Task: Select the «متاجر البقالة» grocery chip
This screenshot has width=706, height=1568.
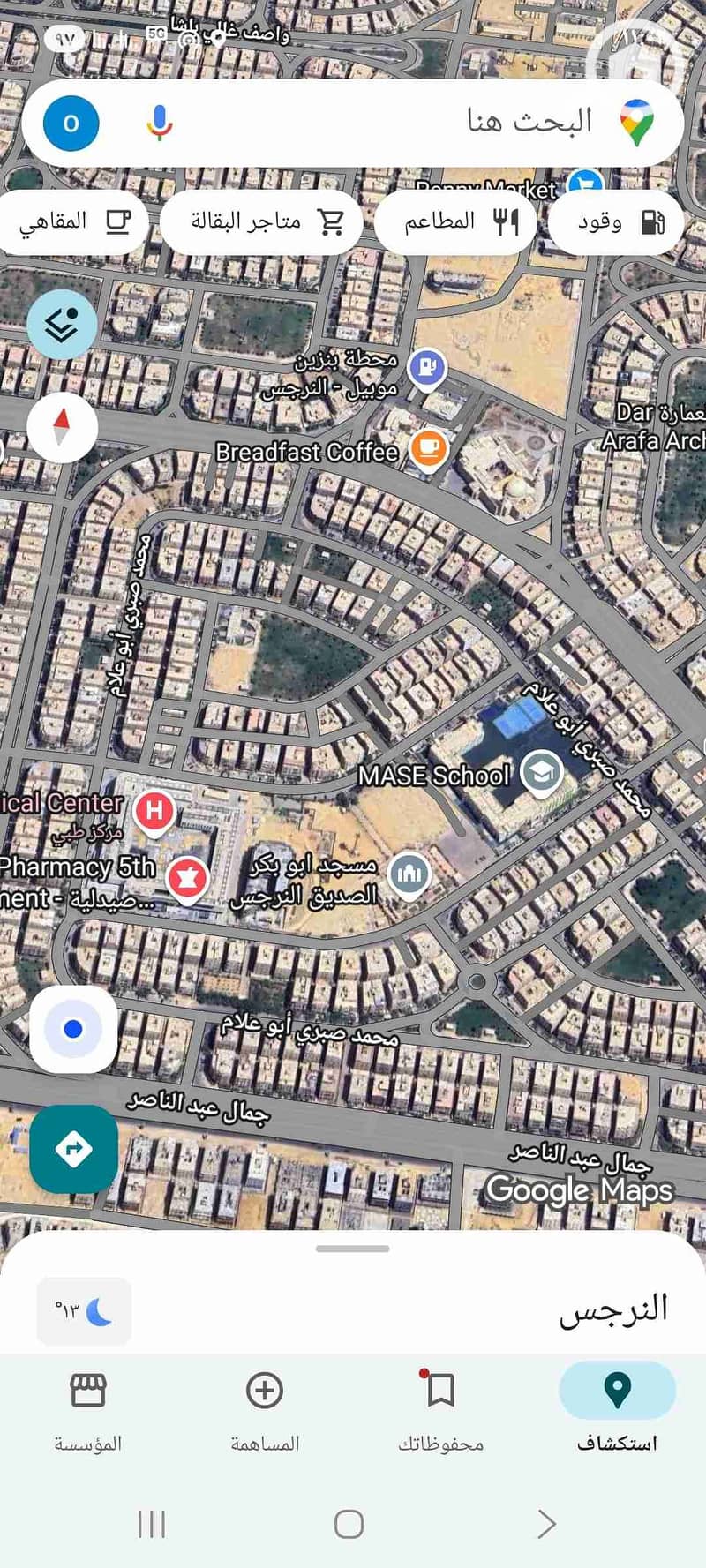Action: click(263, 221)
